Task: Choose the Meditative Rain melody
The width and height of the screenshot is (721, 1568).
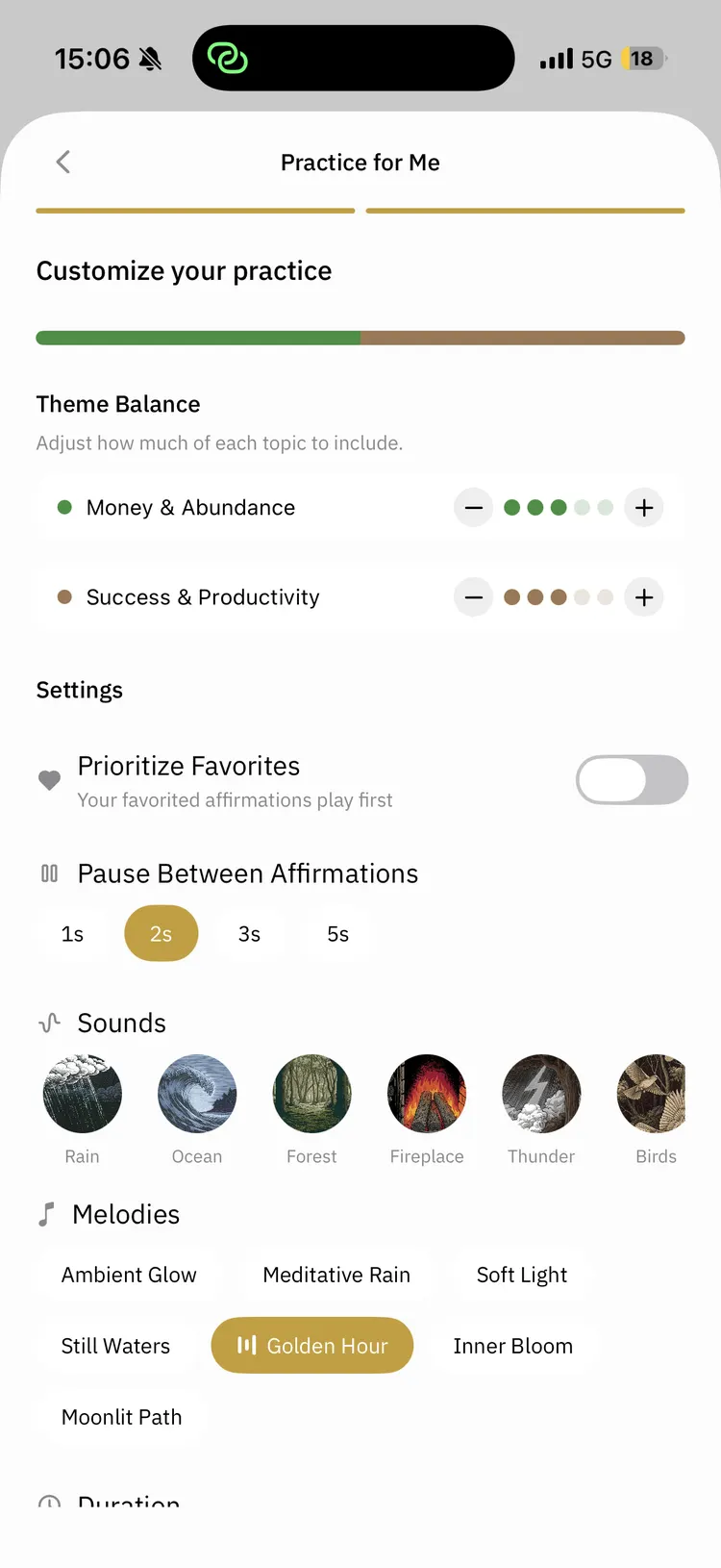Action: 336,1275
